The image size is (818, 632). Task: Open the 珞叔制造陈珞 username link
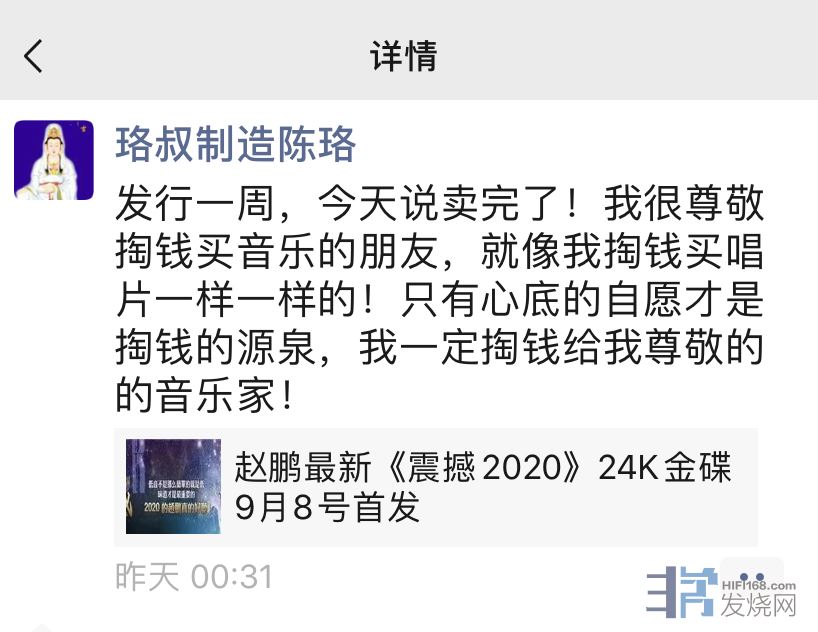[236, 145]
